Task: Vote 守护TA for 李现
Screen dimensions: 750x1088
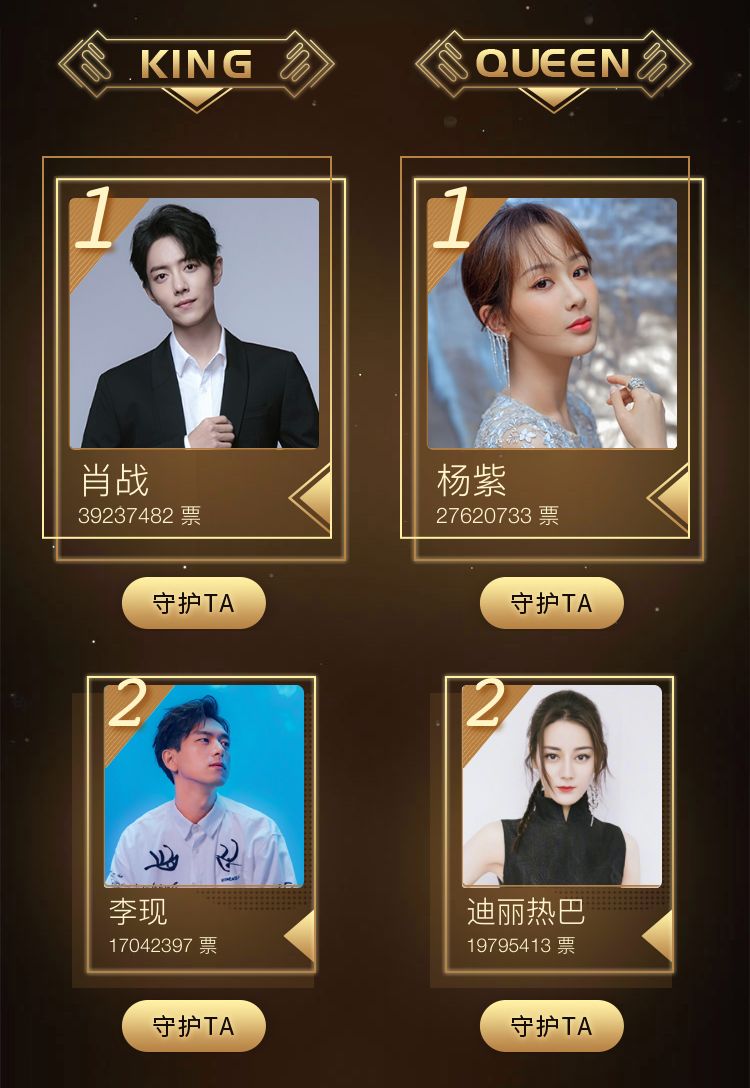Action: point(193,1026)
